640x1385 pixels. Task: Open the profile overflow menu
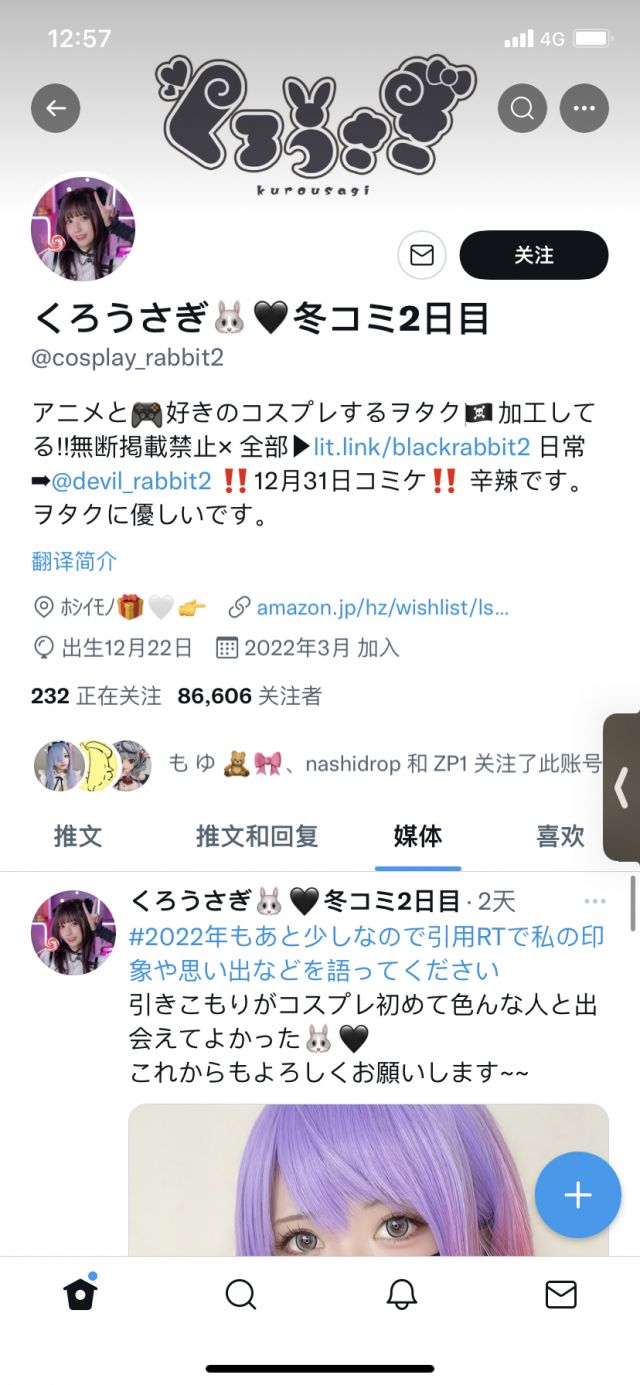coord(584,108)
